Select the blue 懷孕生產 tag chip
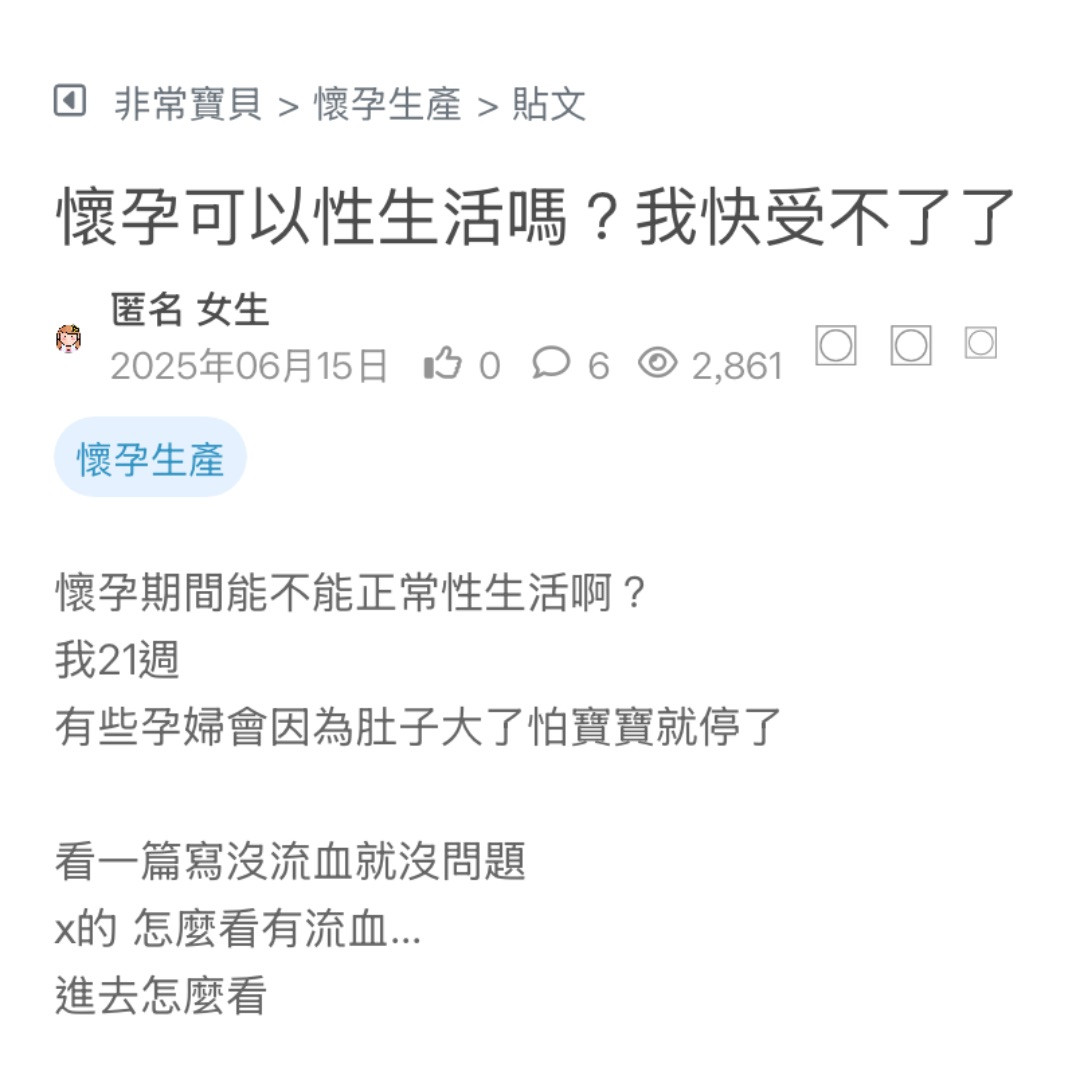The height and width of the screenshot is (1080, 1080). [150, 459]
